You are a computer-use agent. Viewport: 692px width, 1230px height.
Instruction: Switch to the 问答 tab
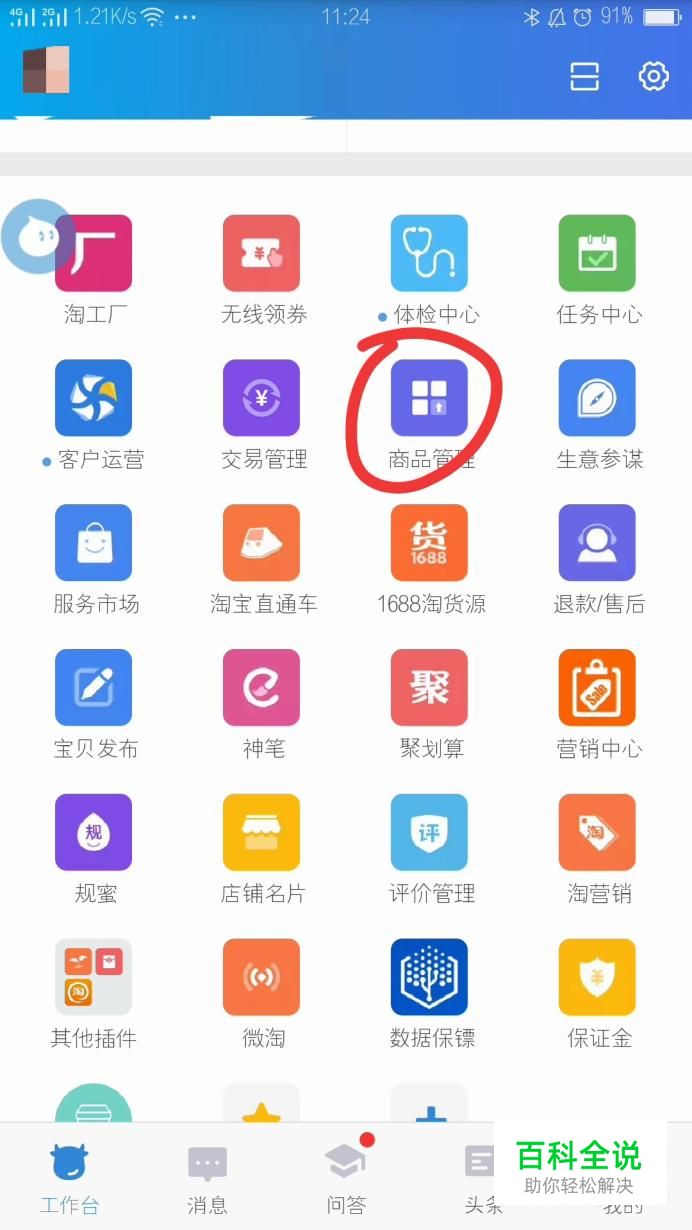346,1177
